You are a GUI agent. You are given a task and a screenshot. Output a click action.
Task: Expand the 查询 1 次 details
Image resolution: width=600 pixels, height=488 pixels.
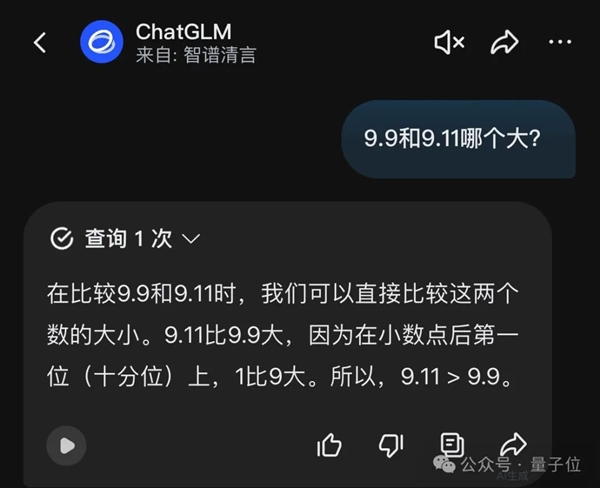[125, 238]
